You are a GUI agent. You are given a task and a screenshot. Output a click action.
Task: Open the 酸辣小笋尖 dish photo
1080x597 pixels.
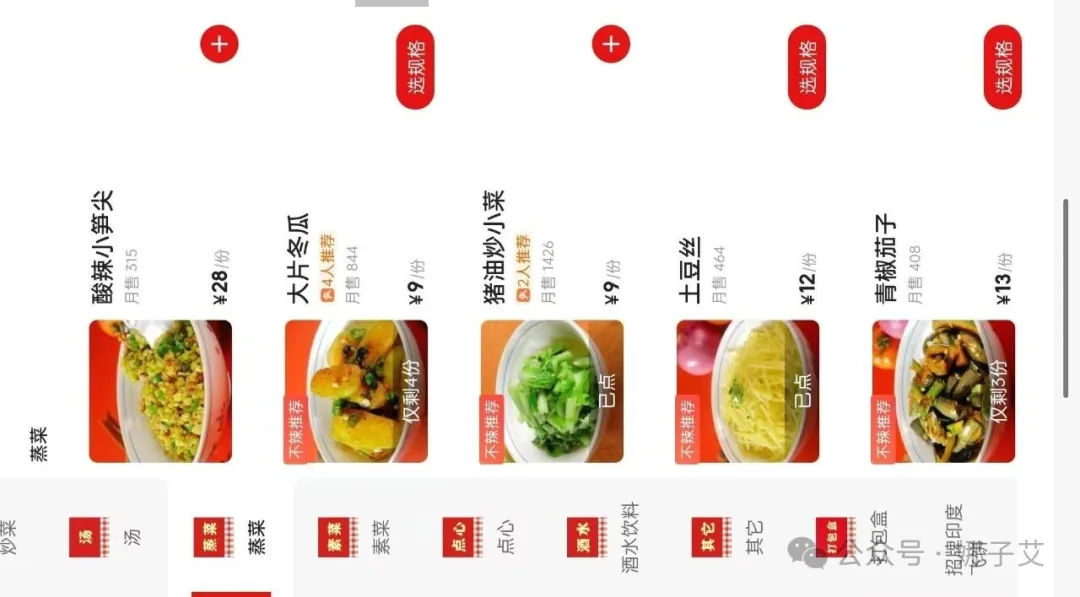click(160, 391)
